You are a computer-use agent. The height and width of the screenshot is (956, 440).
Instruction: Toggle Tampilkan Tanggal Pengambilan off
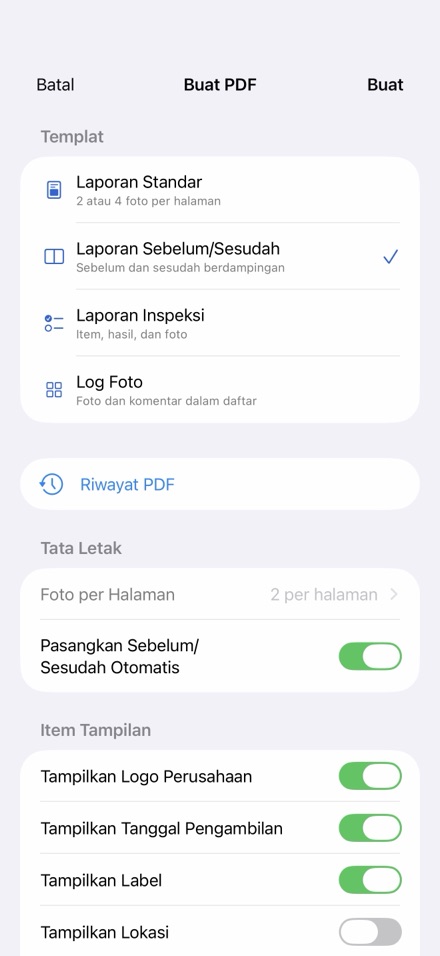coord(370,829)
